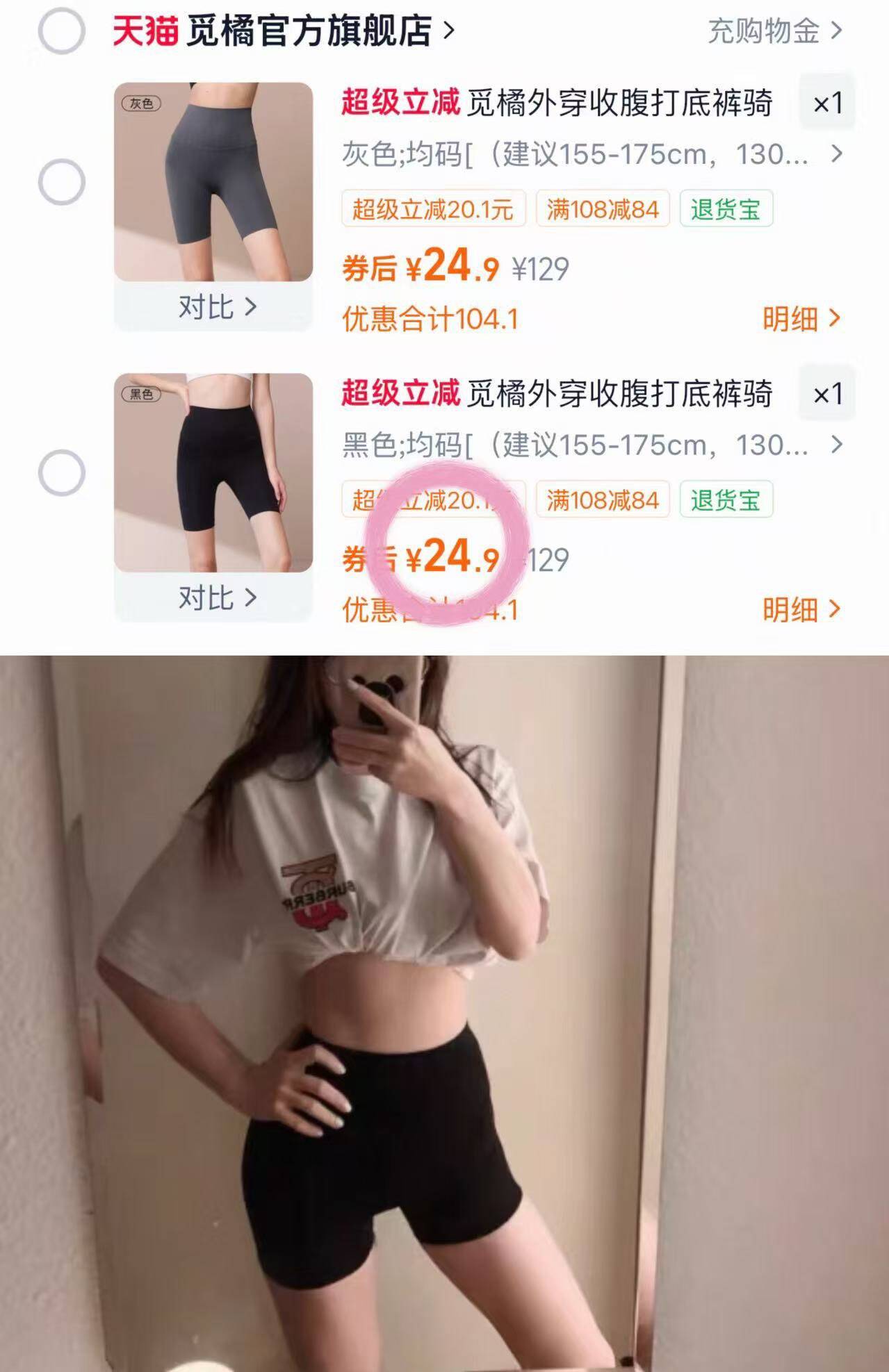889x1372 pixels.
Task: Tap the green 退货宝 badge on gray item
Action: pos(725,208)
